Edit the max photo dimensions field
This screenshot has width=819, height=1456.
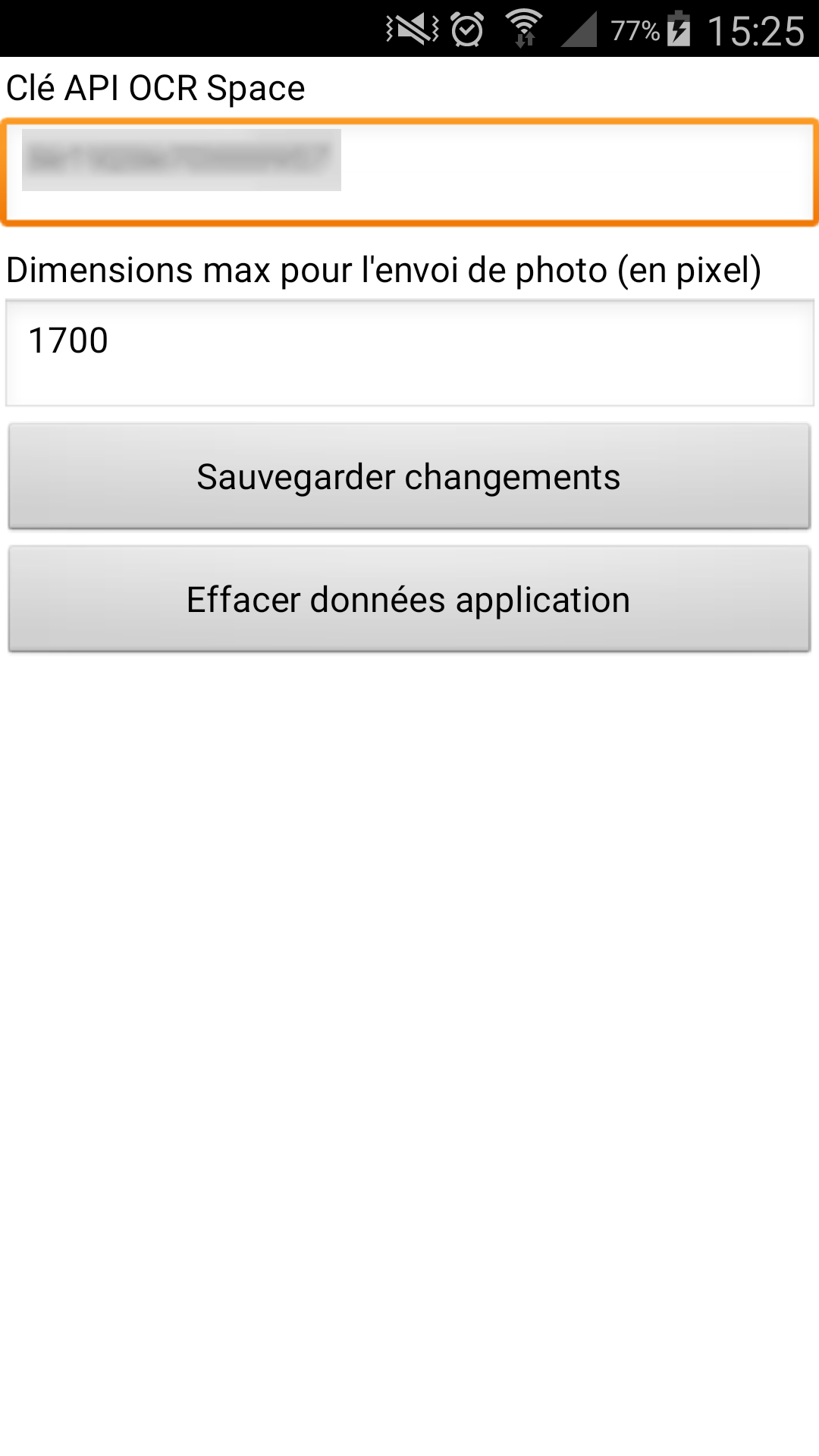409,353
